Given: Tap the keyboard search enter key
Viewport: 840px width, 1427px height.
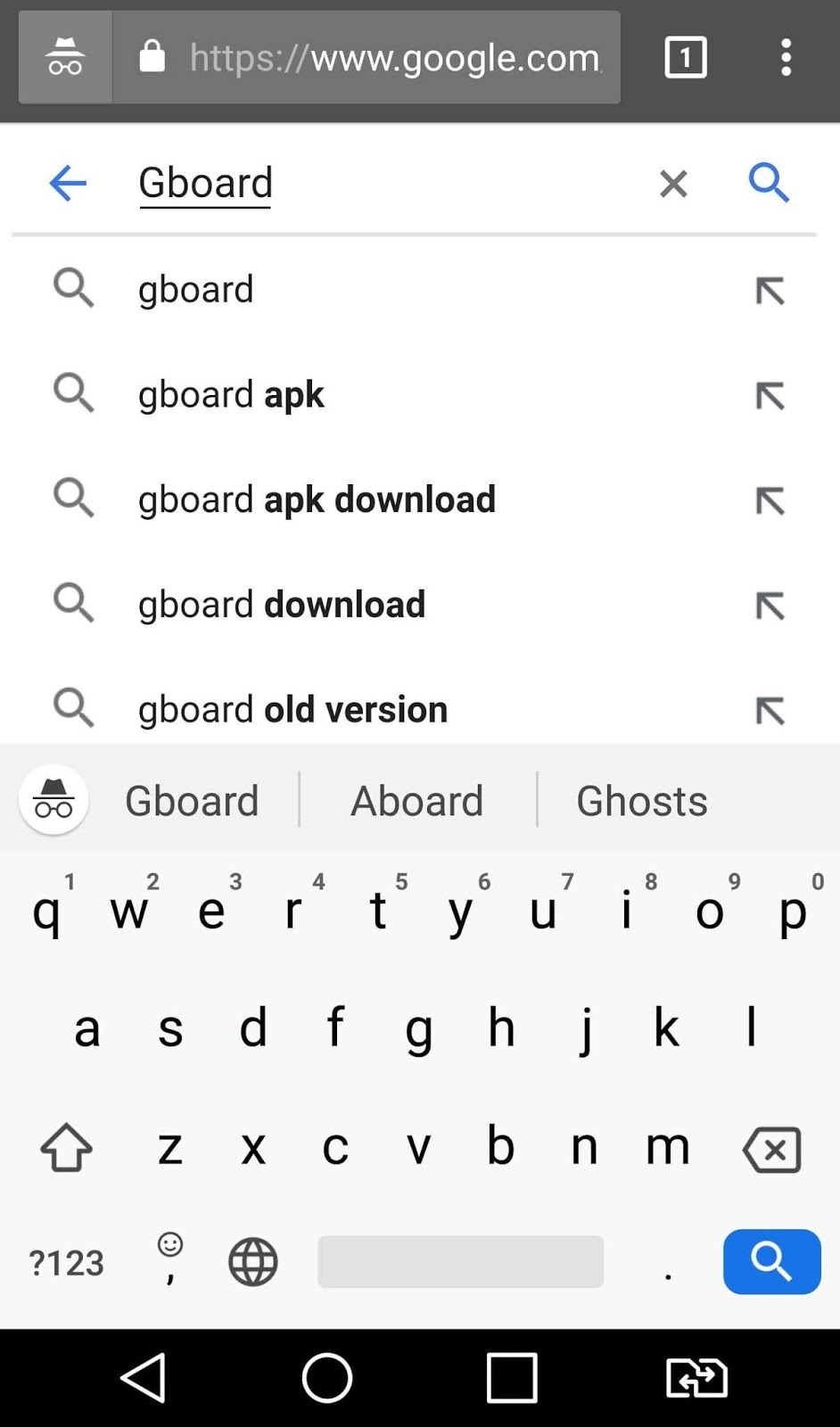Looking at the screenshot, I should 771,1261.
